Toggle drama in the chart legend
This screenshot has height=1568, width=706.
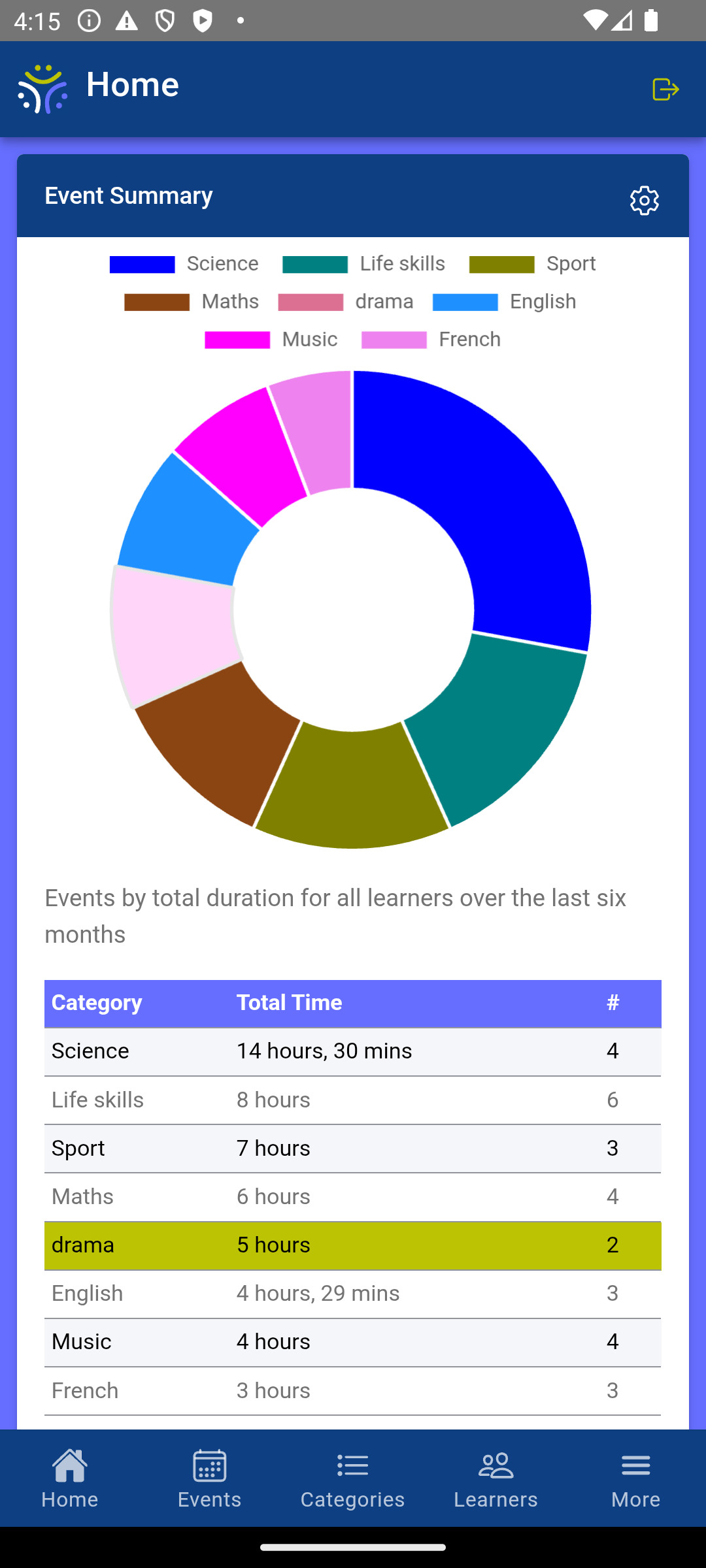(346, 302)
